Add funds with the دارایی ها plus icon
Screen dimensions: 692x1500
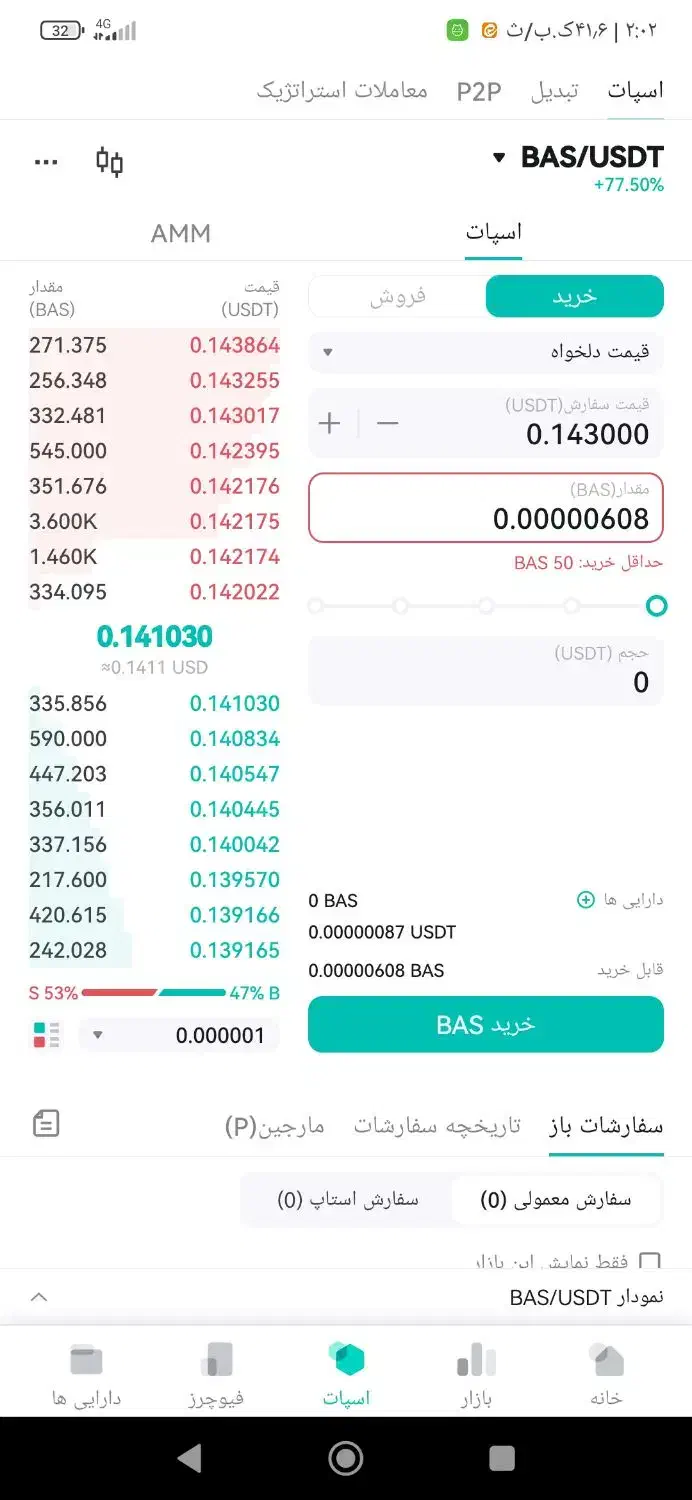coord(586,900)
